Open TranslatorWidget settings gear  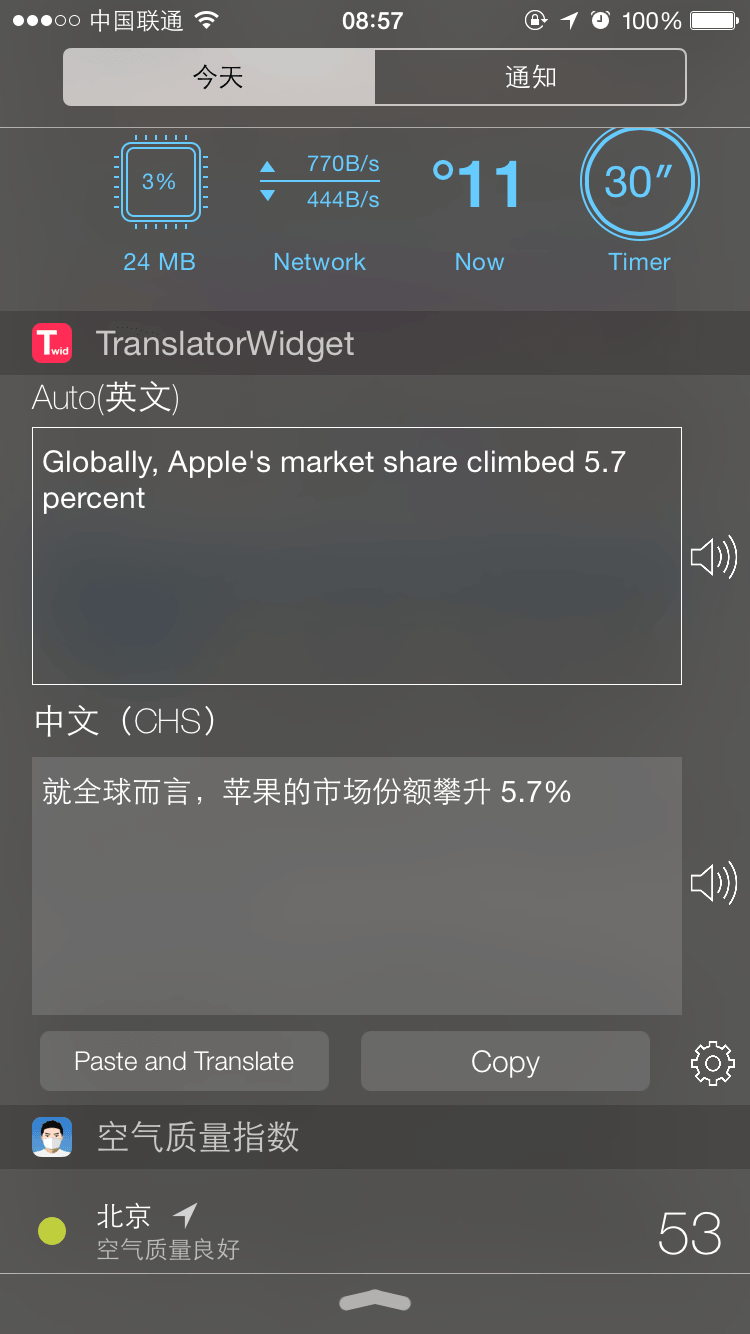[x=713, y=1063]
